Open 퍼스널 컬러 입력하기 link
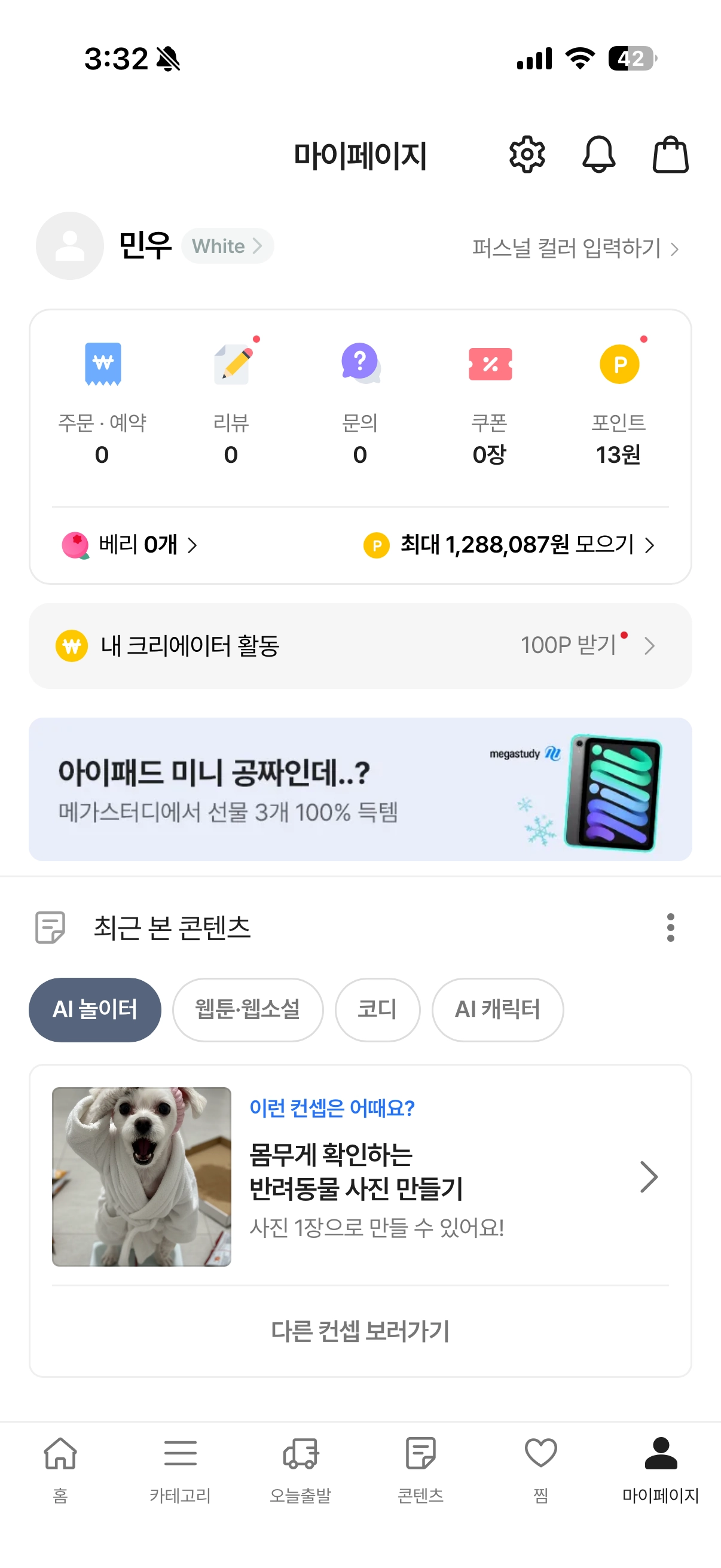The height and width of the screenshot is (1568, 721). pos(575,248)
